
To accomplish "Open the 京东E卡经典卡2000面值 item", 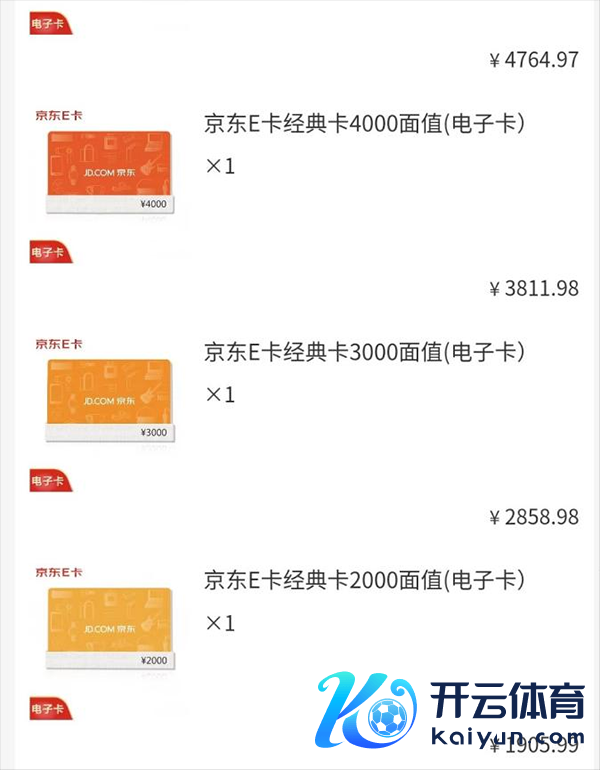I will [364, 581].
